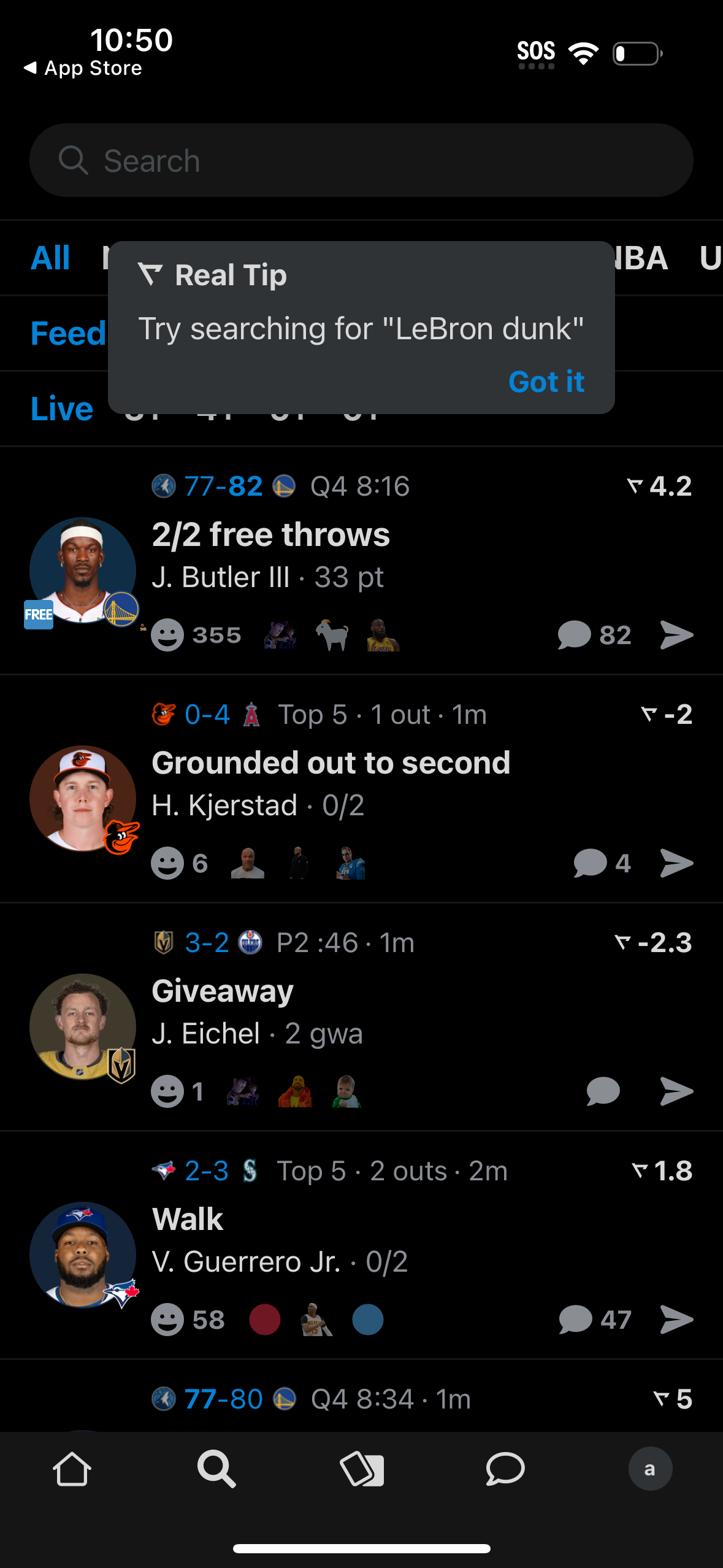
Task: Open your profile avatar in bottom bar
Action: coord(650,1469)
